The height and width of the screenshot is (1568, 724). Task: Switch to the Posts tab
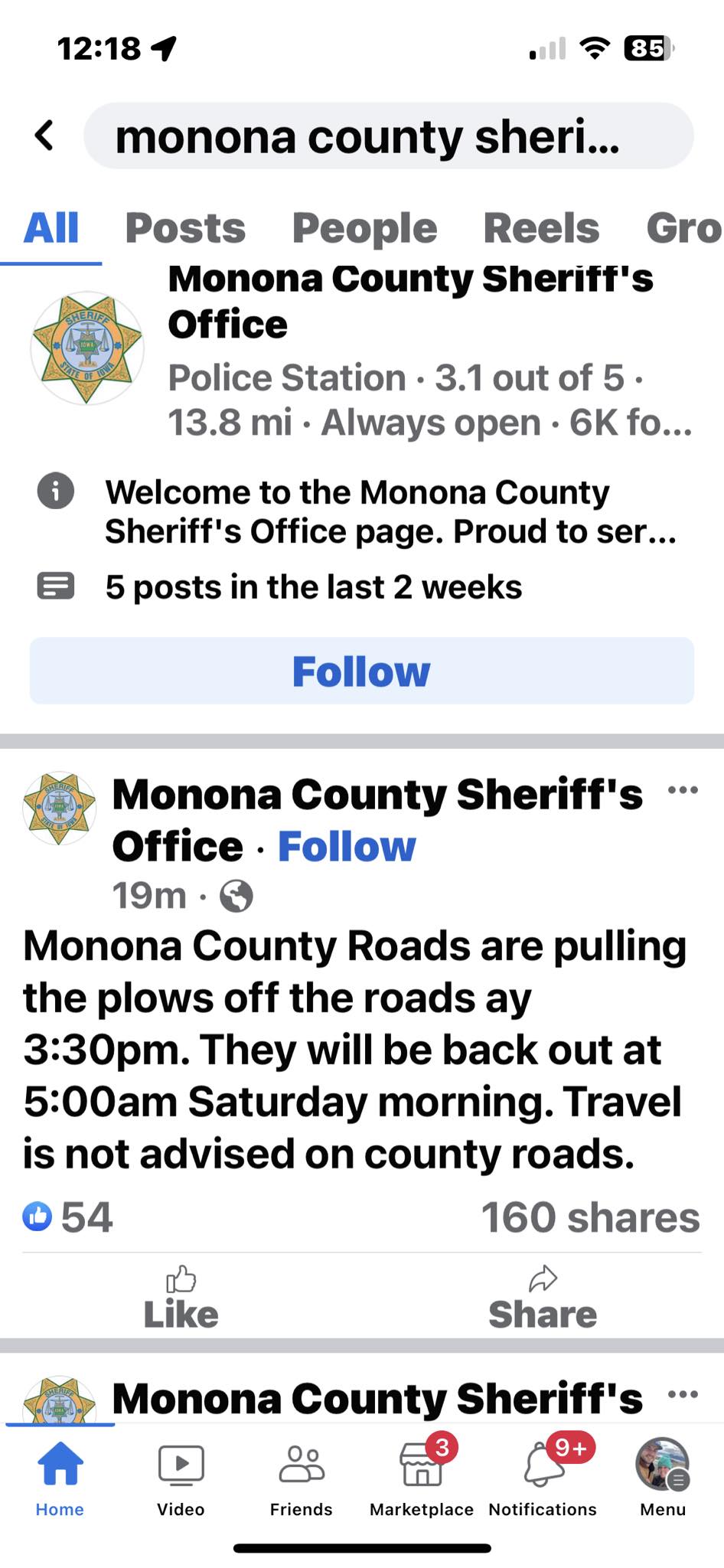185,228
